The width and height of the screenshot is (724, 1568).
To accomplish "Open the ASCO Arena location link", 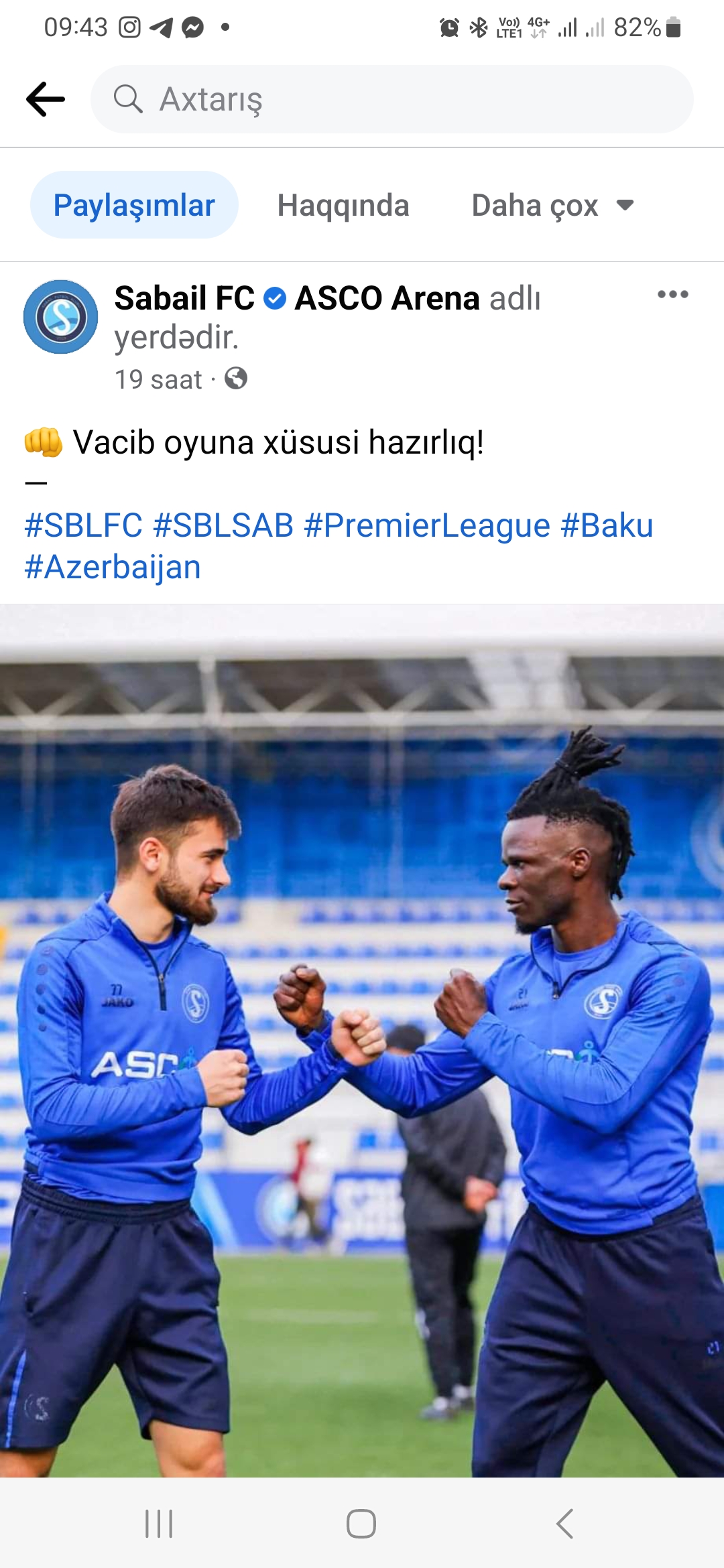I will point(387,298).
